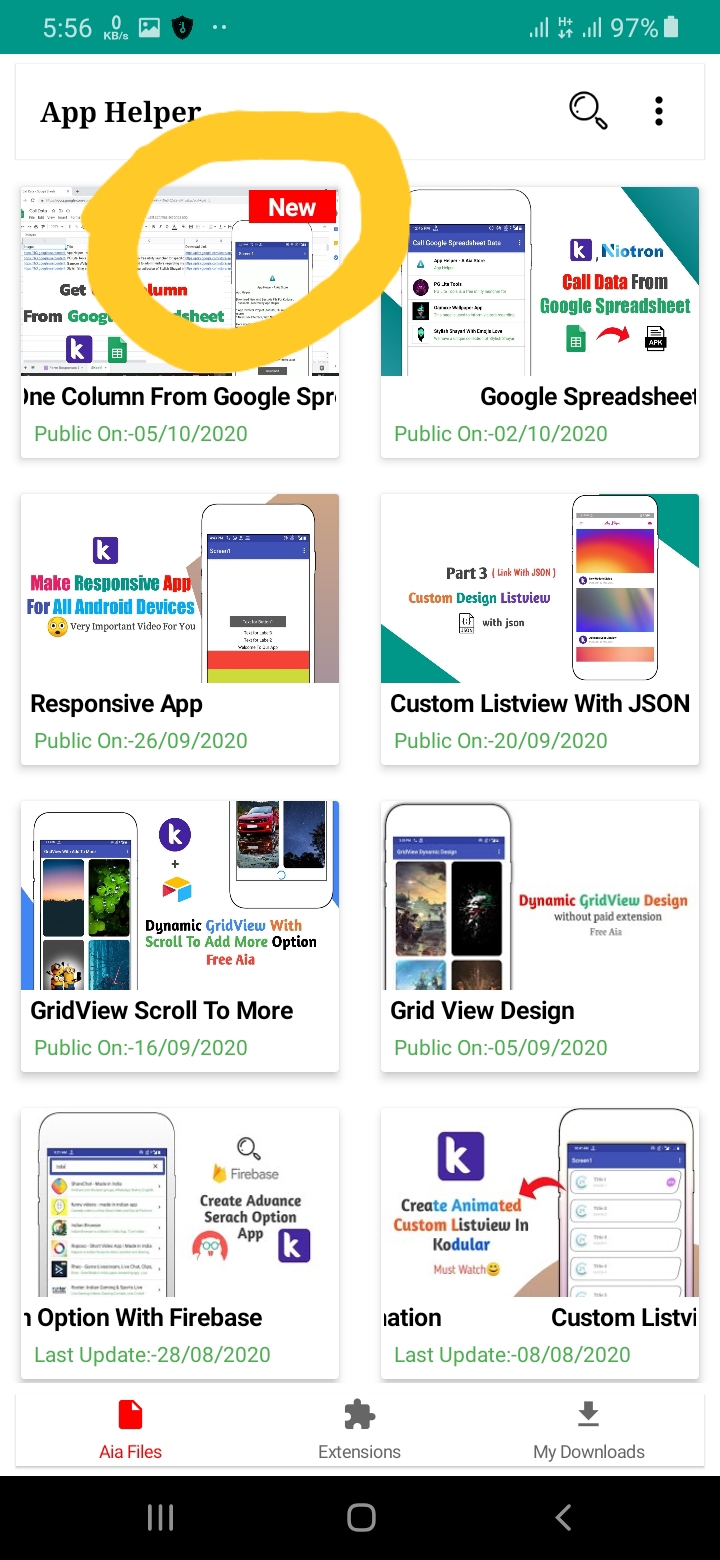Open the Custom Listview animation card

click(x=540, y=1243)
